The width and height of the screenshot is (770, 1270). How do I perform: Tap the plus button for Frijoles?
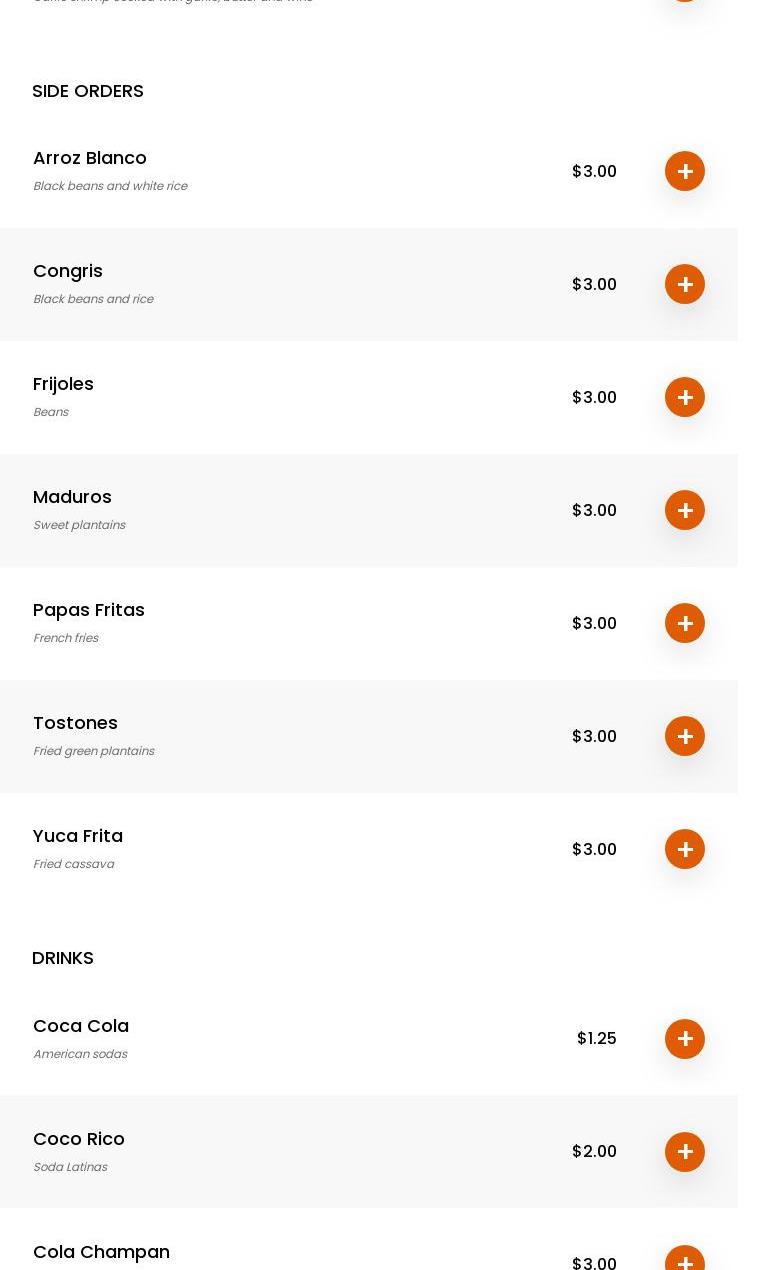pyautogui.click(x=685, y=397)
